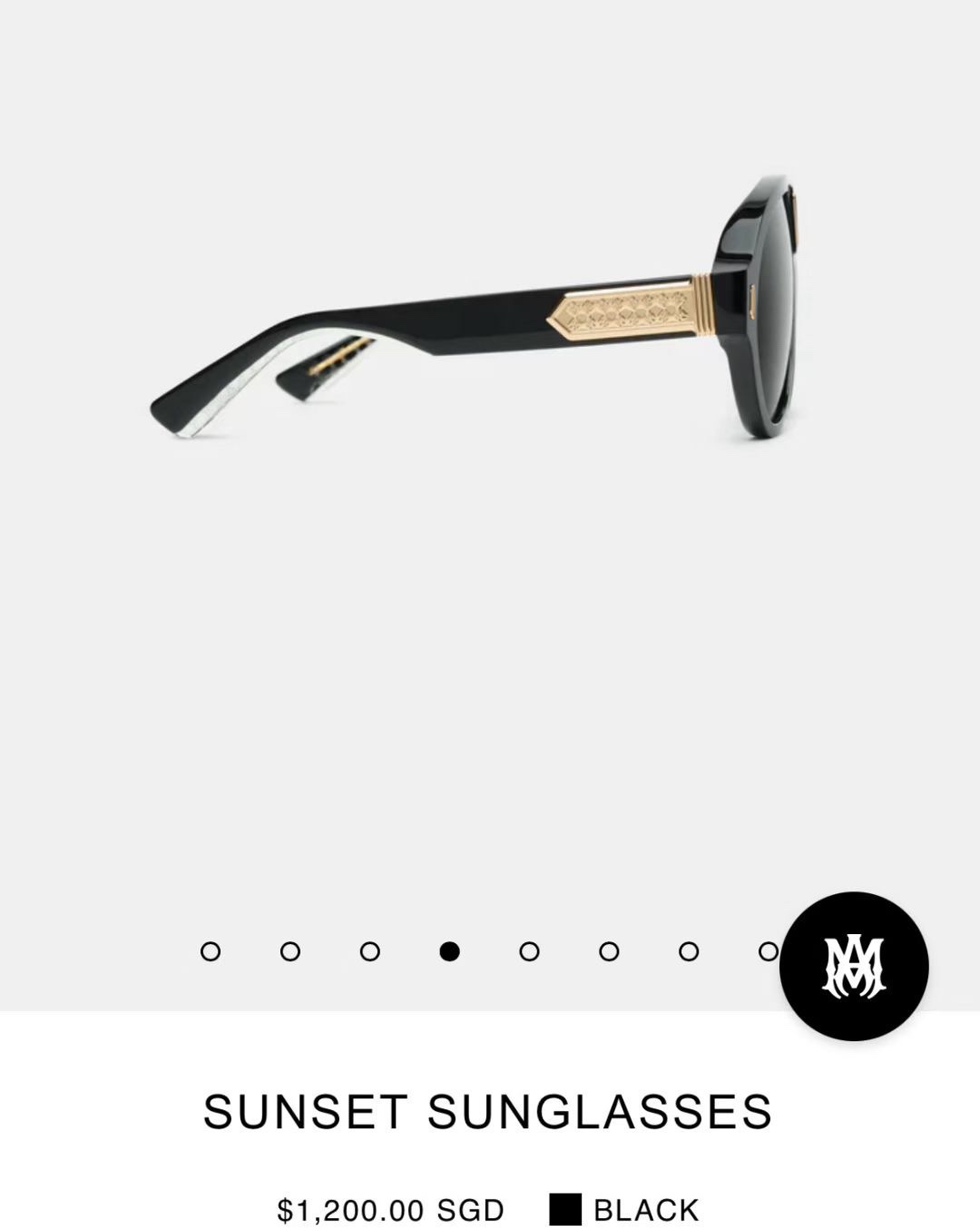Select the second carousel dot
This screenshot has width=980, height=1231.
click(291, 951)
